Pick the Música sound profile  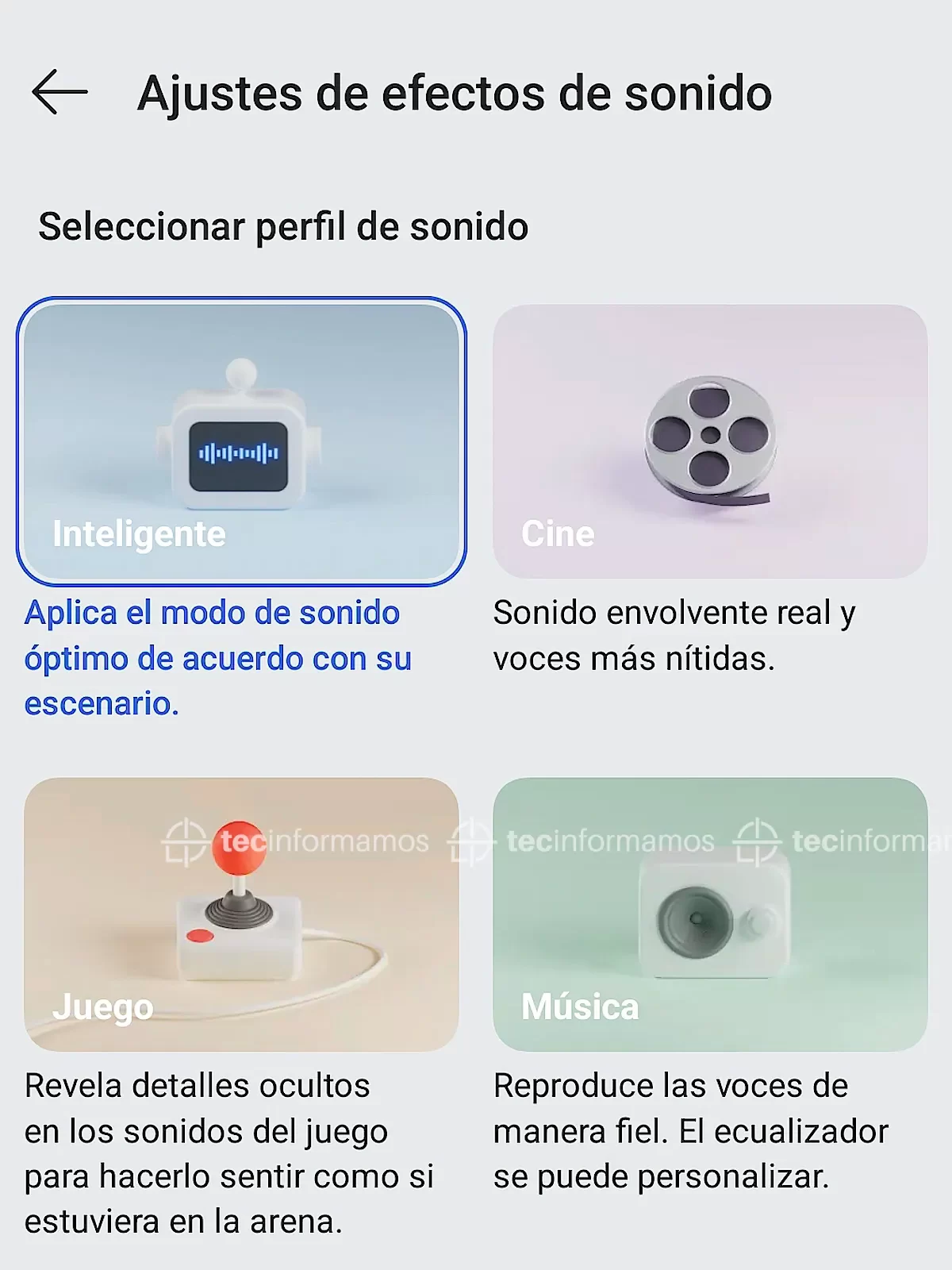tap(710, 914)
